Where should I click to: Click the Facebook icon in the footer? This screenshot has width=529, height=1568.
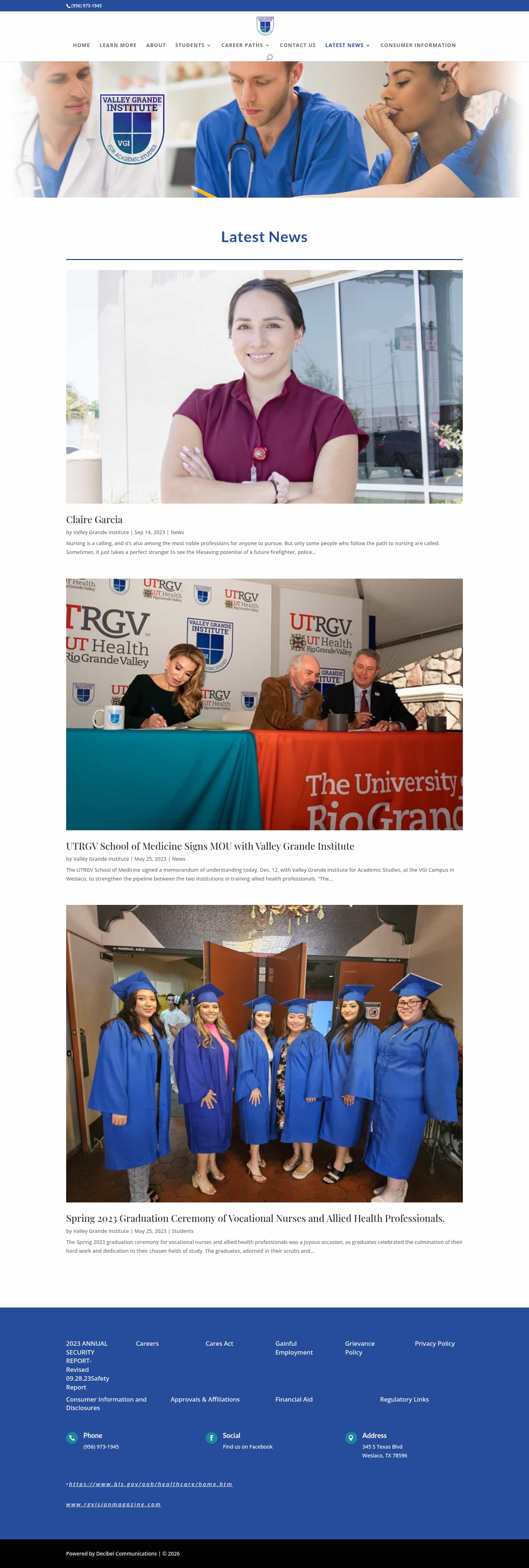(x=211, y=1437)
